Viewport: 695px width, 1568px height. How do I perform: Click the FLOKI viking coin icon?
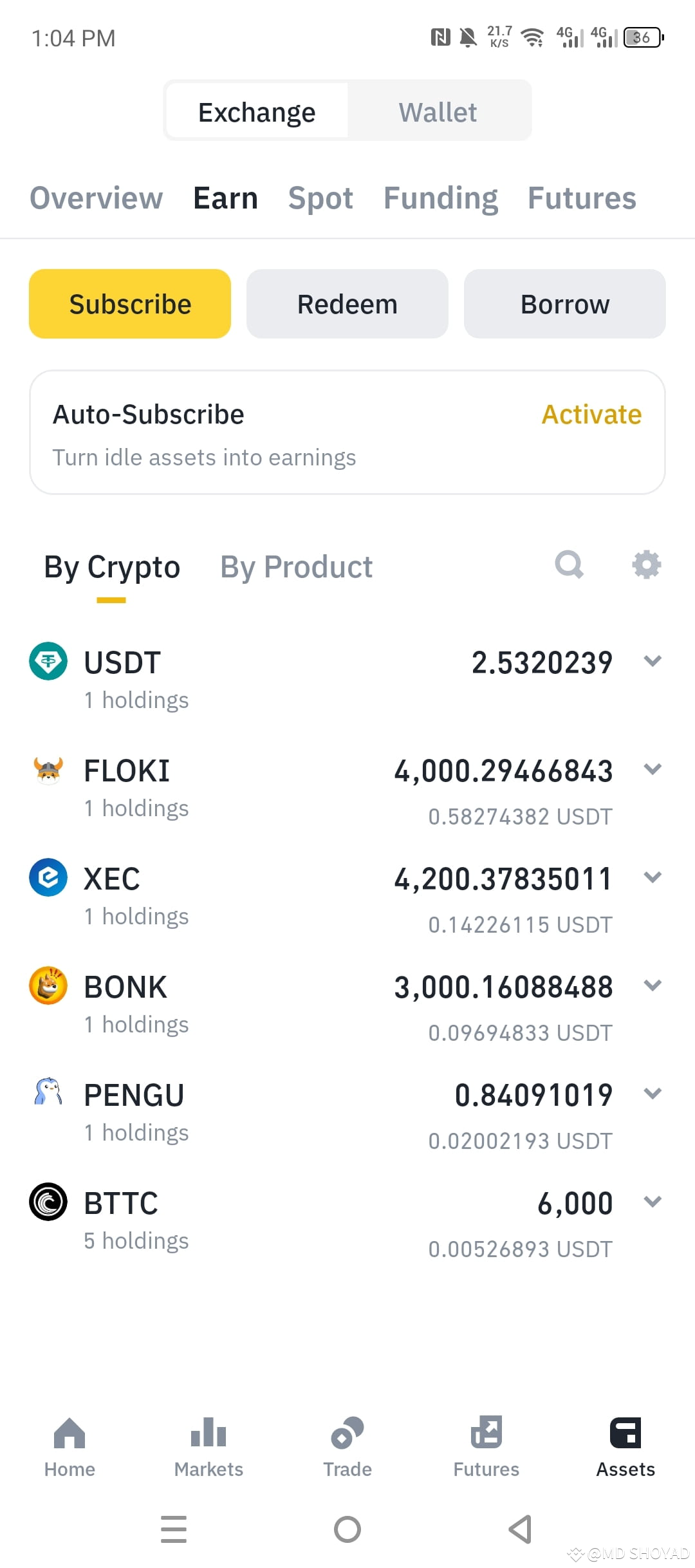(x=48, y=770)
